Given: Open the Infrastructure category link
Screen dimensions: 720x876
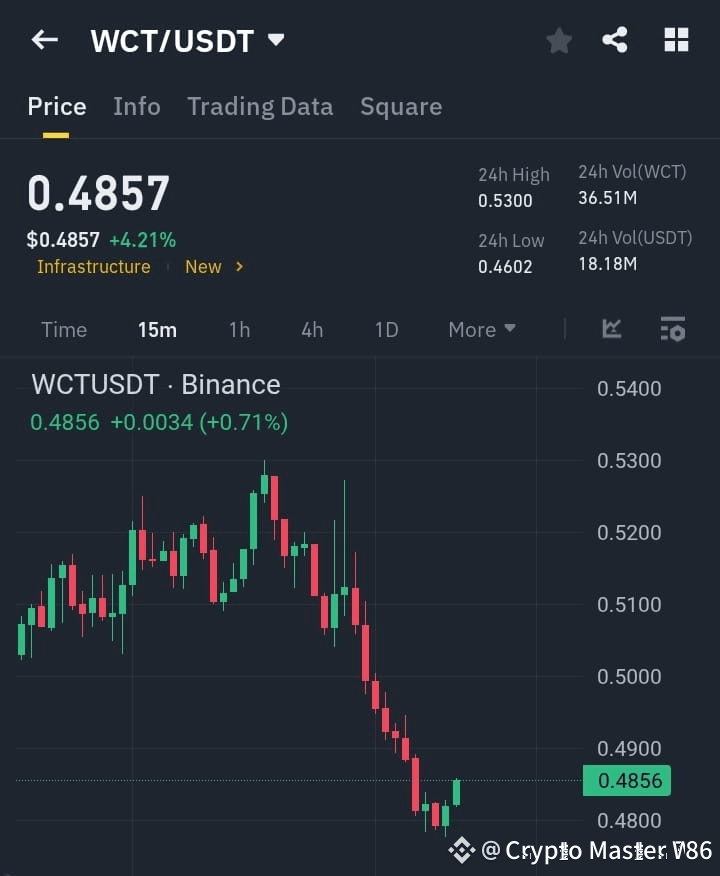Looking at the screenshot, I should (x=93, y=267).
